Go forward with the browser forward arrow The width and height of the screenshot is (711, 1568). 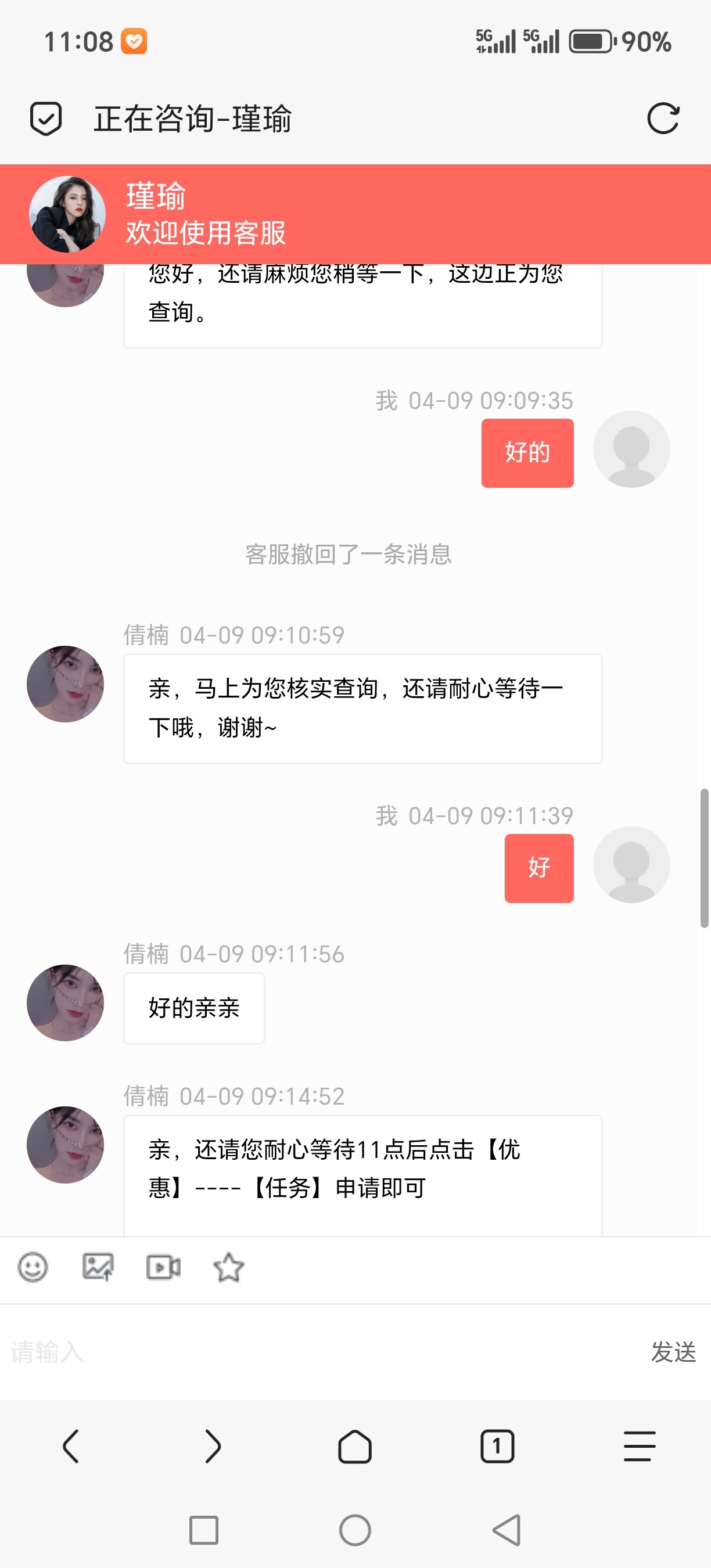pos(213,1445)
